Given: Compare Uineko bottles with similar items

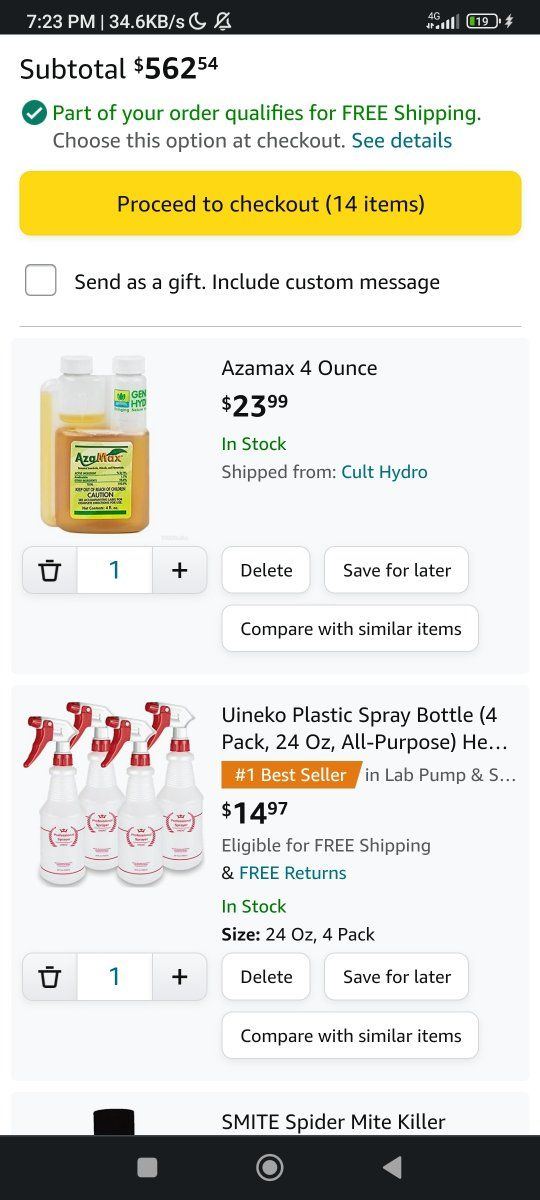Looking at the screenshot, I should (350, 1035).
